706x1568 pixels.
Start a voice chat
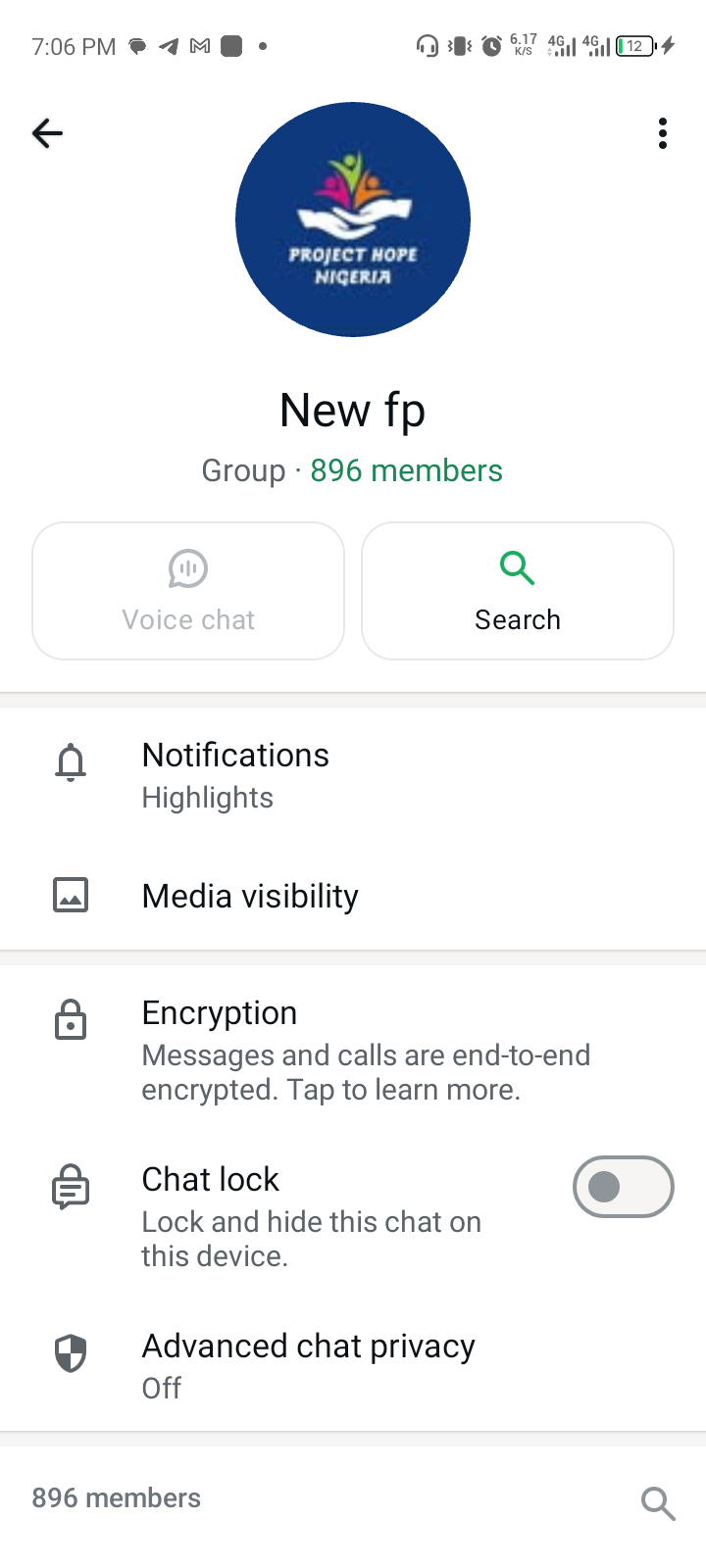coord(188,591)
